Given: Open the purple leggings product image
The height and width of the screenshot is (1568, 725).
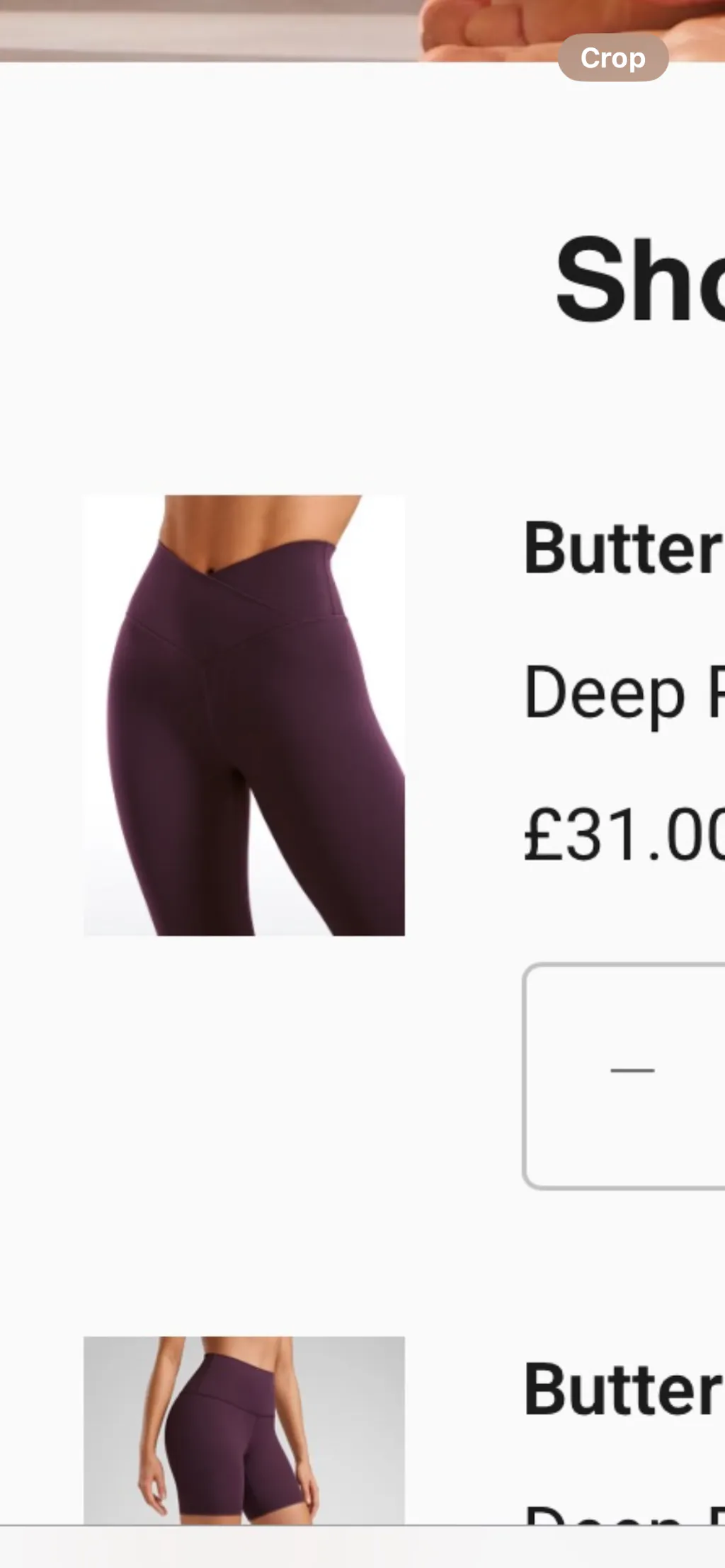Looking at the screenshot, I should tap(244, 715).
